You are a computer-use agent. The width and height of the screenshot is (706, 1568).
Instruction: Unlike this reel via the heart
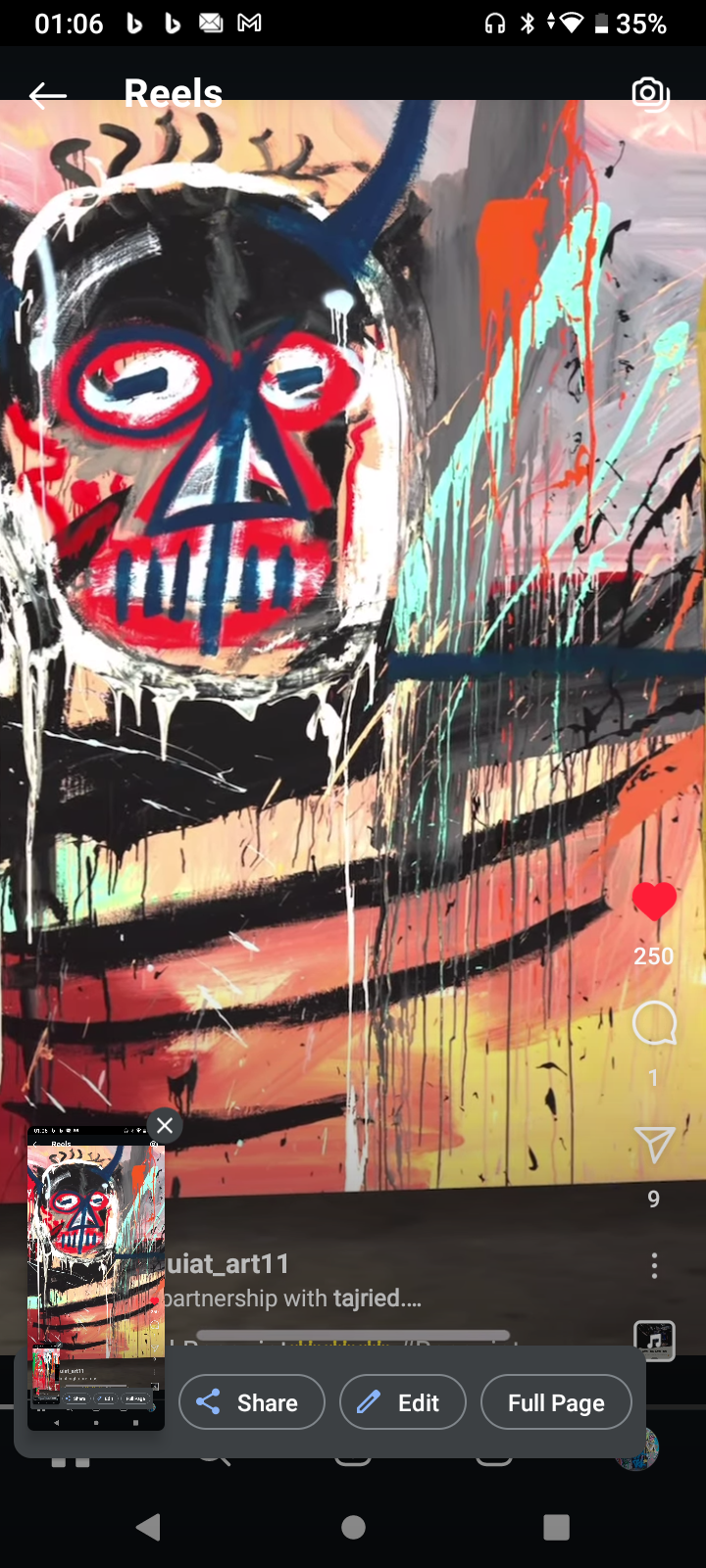[654, 901]
